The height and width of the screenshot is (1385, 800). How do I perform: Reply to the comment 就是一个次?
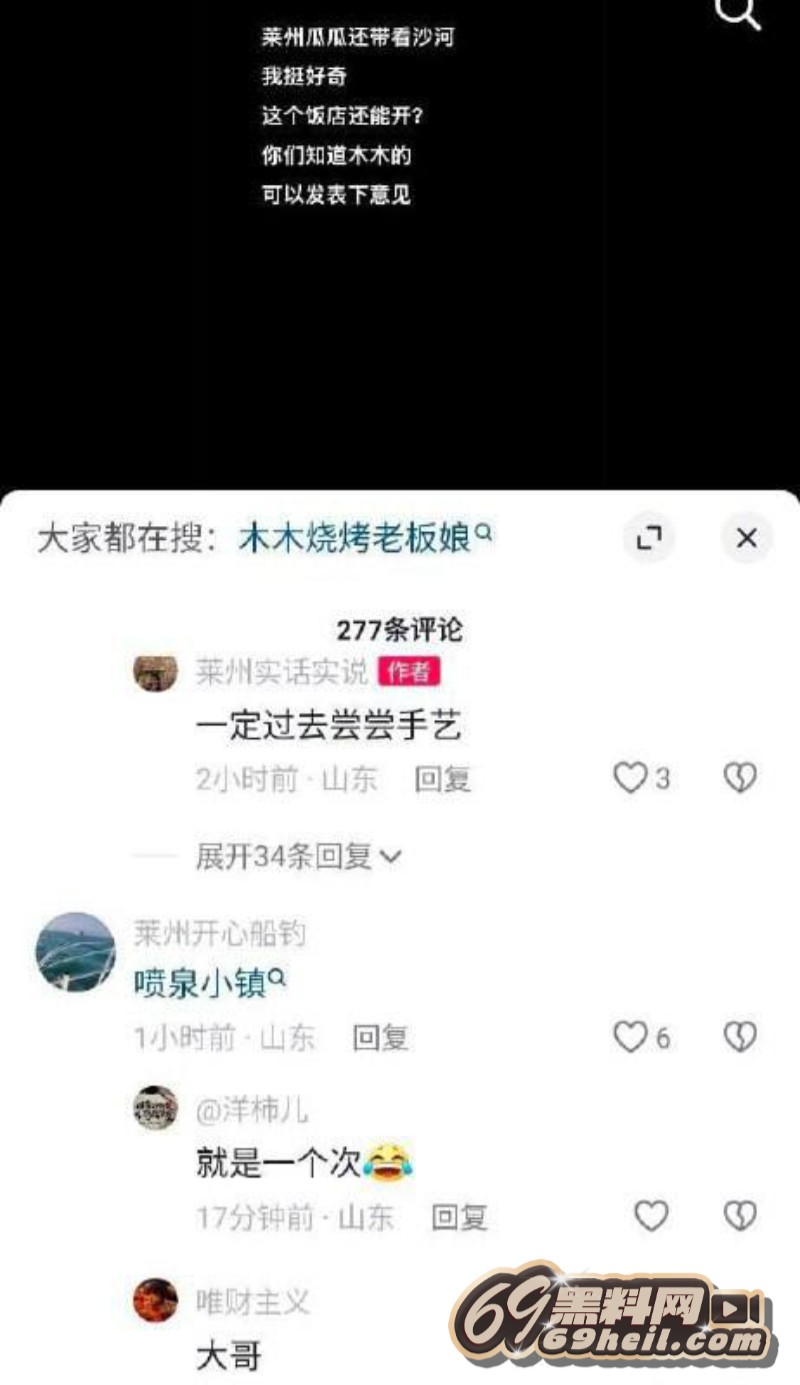[x=459, y=1217]
